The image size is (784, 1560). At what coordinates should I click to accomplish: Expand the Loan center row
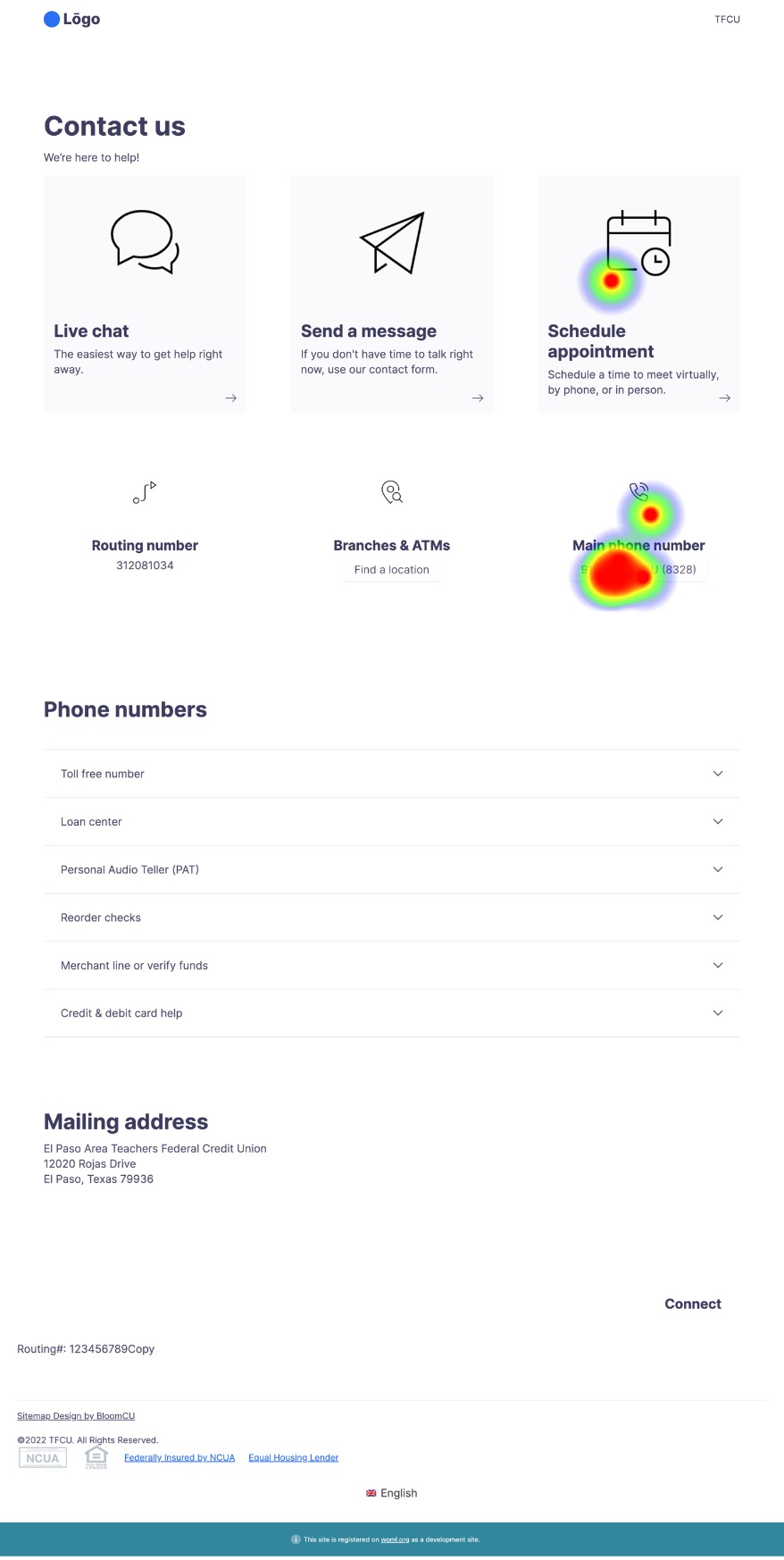pyautogui.click(x=391, y=822)
